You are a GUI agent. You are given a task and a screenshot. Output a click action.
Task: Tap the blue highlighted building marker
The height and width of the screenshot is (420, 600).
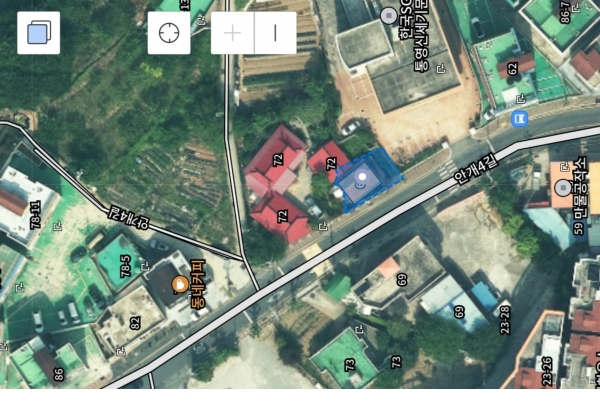(x=362, y=181)
